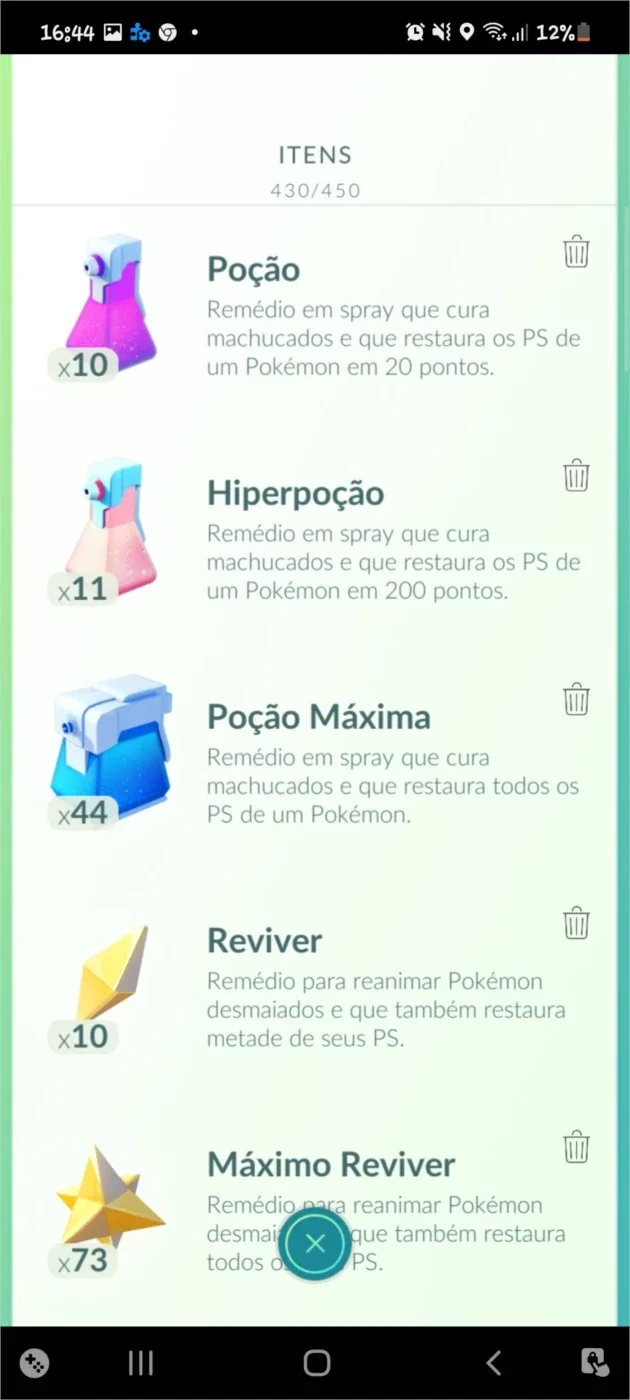Screen dimensions: 630x1400
Task: Tap the trash icon beside Poção Máxima
Action: (x=576, y=699)
